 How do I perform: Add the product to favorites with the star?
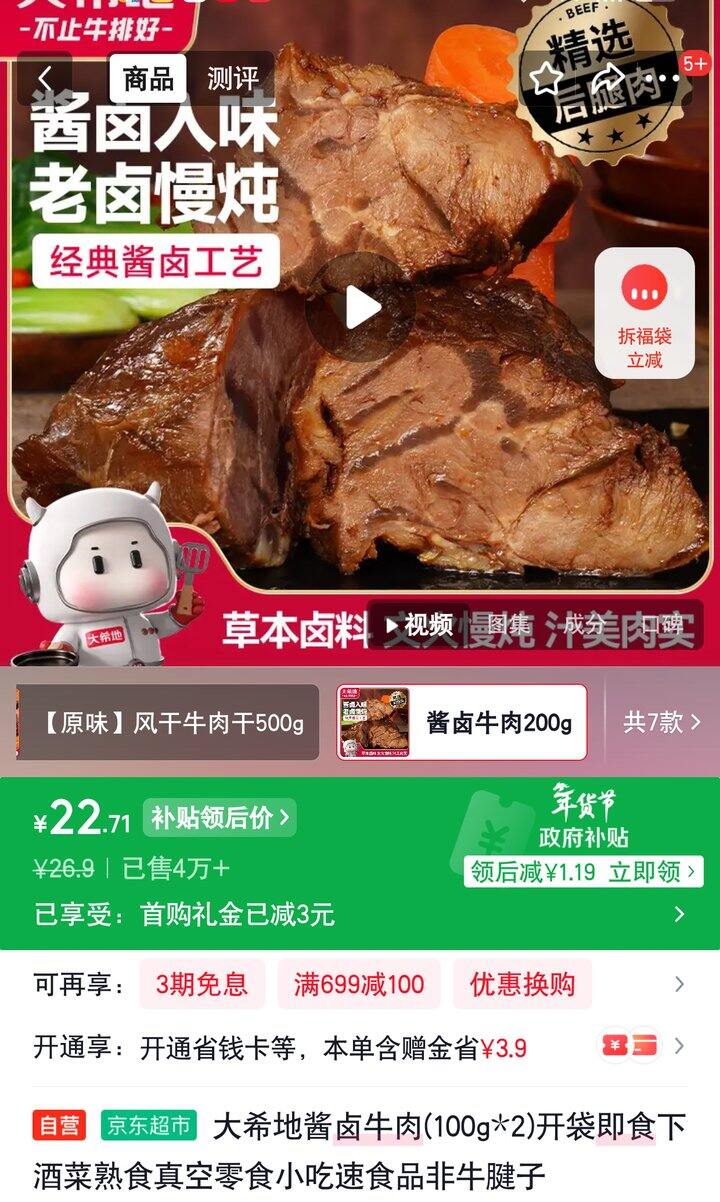546,78
